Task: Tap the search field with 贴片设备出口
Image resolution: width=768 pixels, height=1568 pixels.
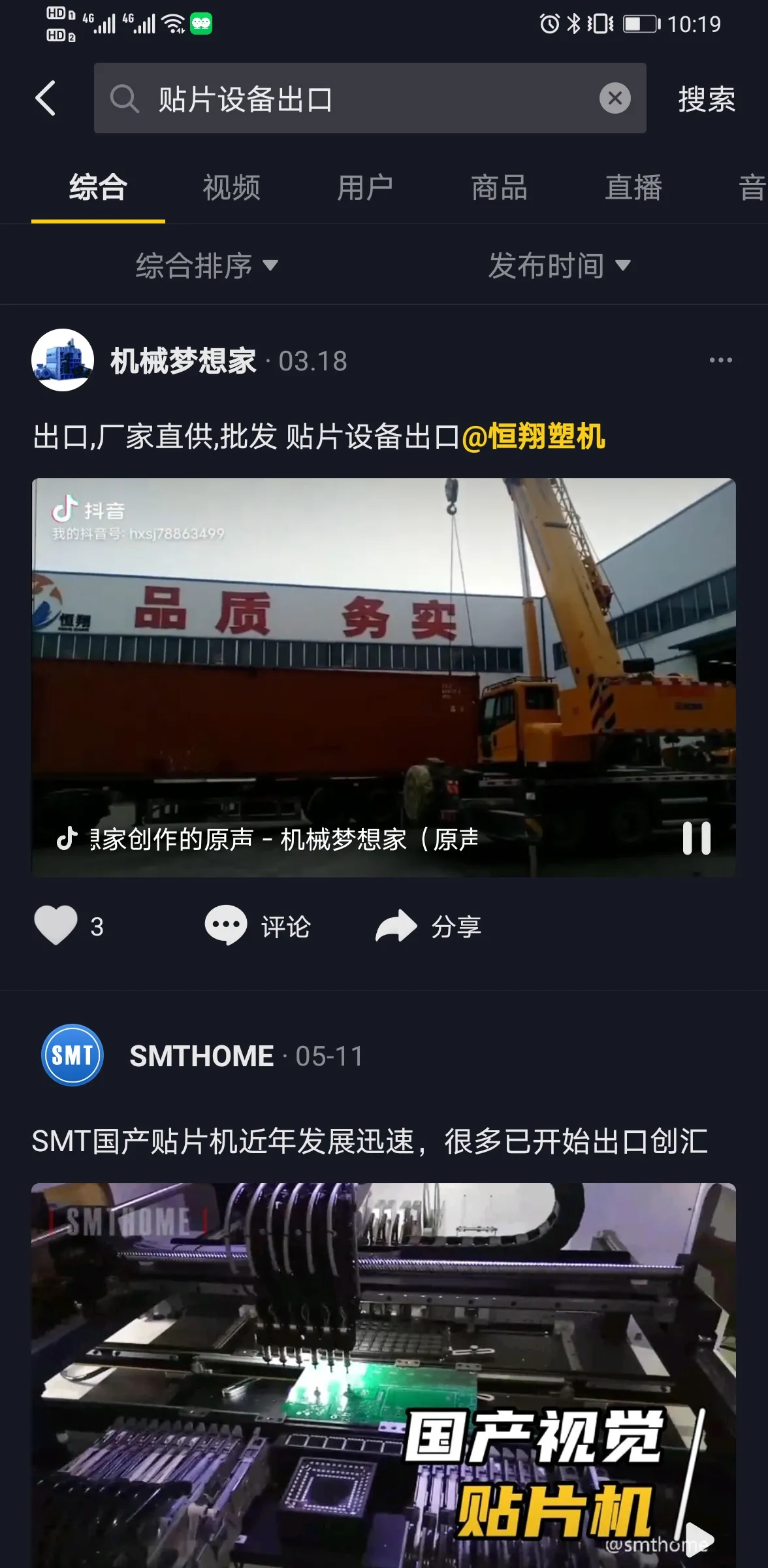Action: tap(353, 99)
